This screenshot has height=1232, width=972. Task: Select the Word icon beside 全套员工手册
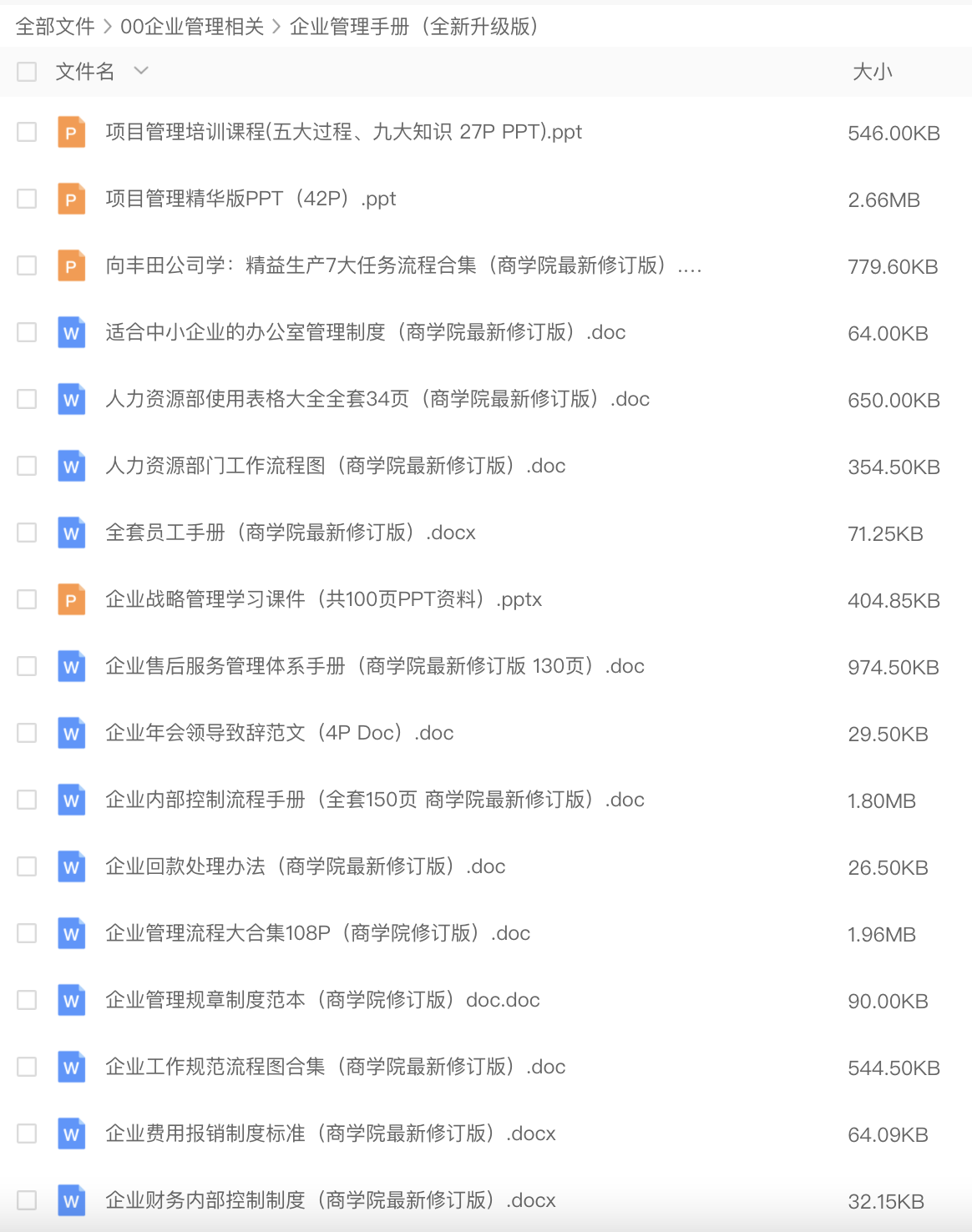coord(71,533)
